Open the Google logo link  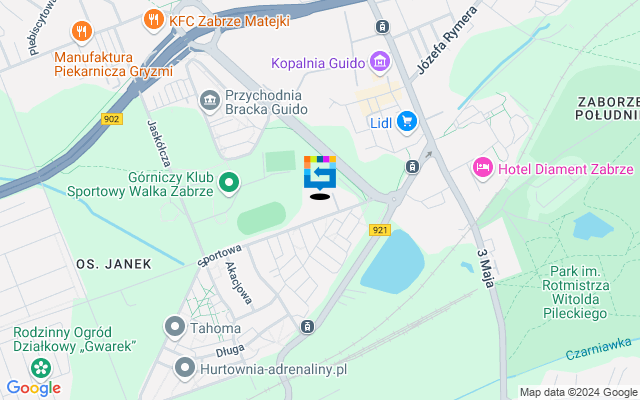pyautogui.click(x=33, y=387)
